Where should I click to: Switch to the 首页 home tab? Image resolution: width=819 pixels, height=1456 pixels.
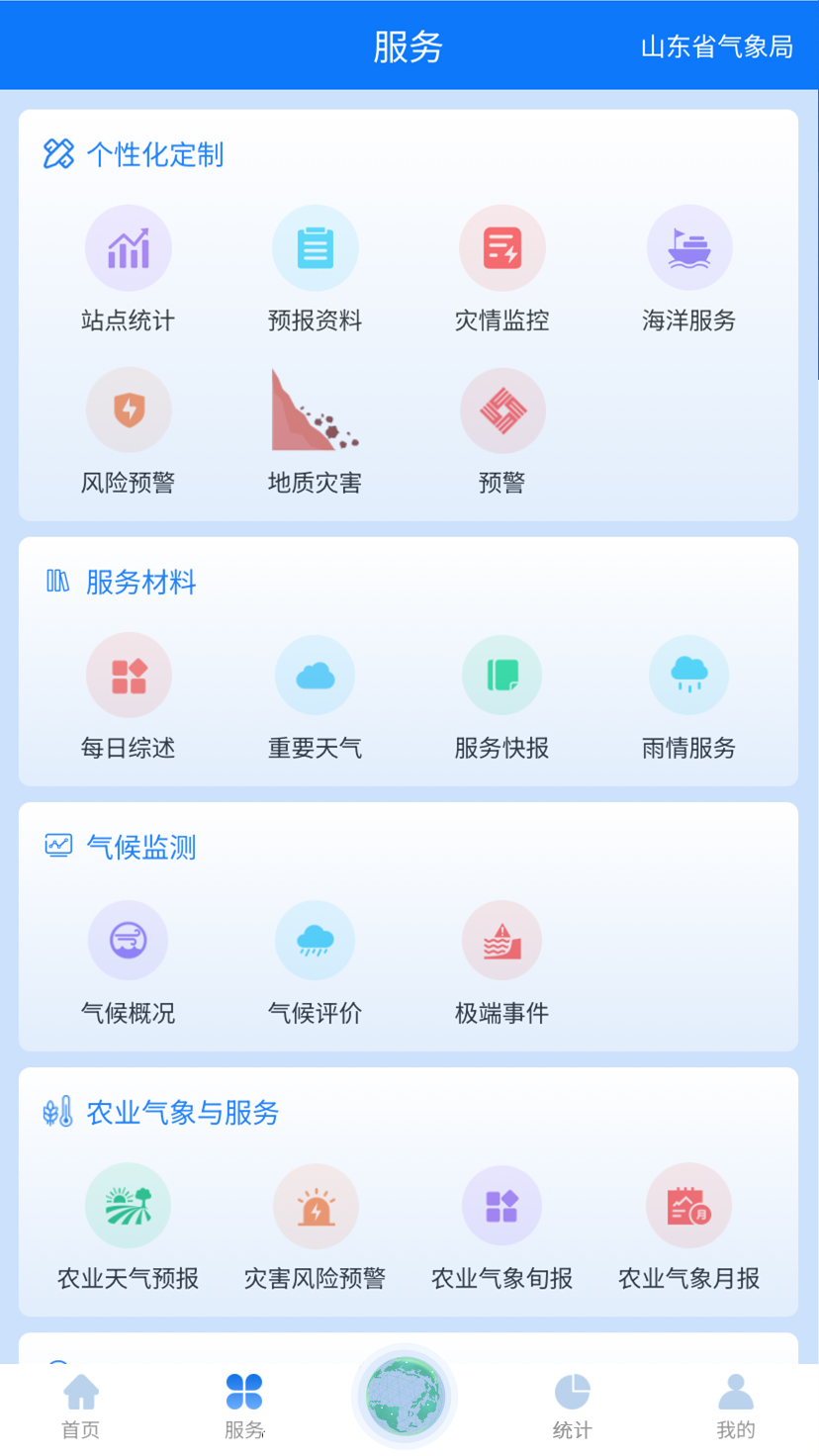point(81,1406)
